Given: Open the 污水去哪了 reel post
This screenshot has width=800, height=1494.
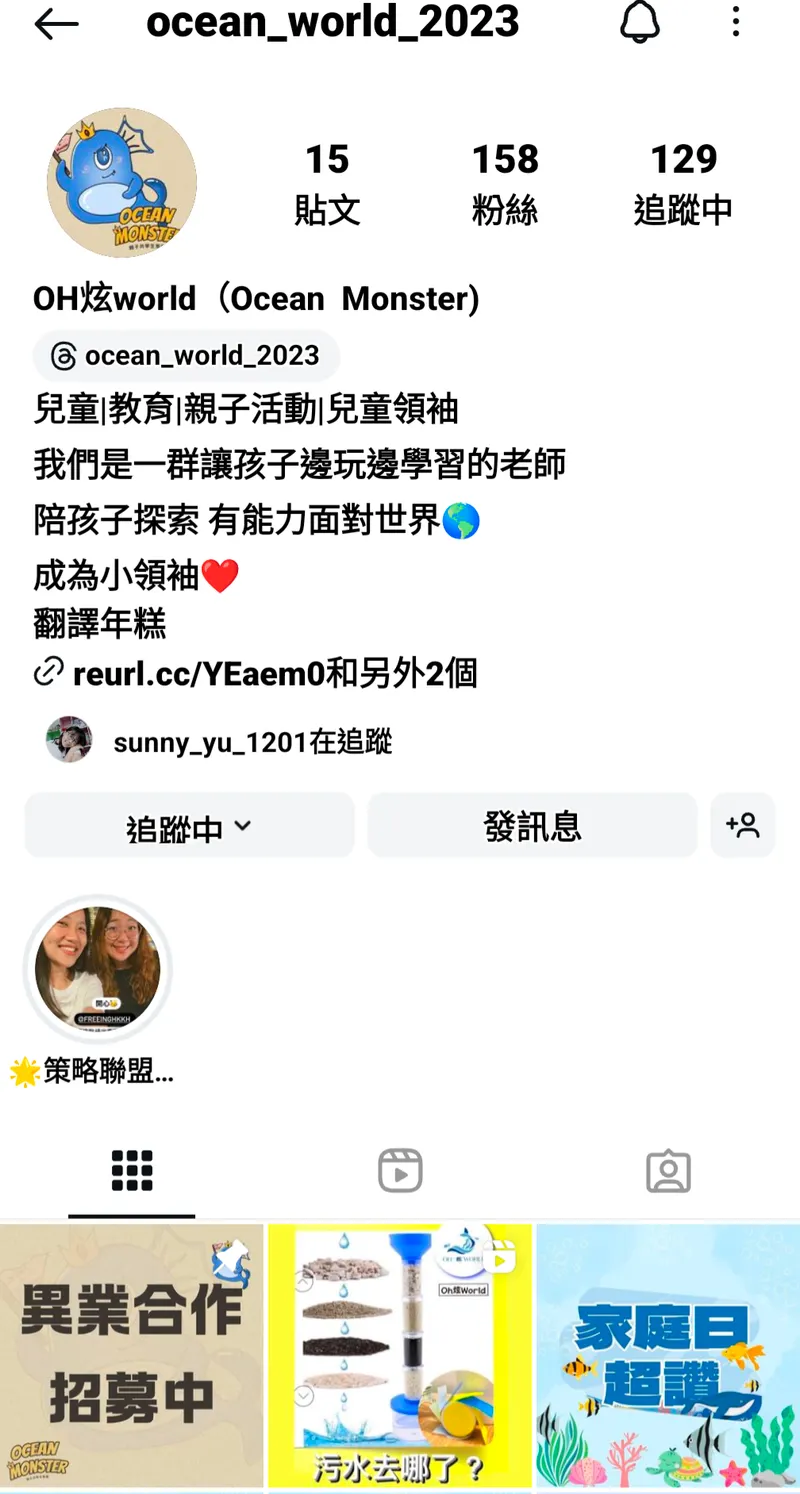Looking at the screenshot, I should click(400, 1355).
